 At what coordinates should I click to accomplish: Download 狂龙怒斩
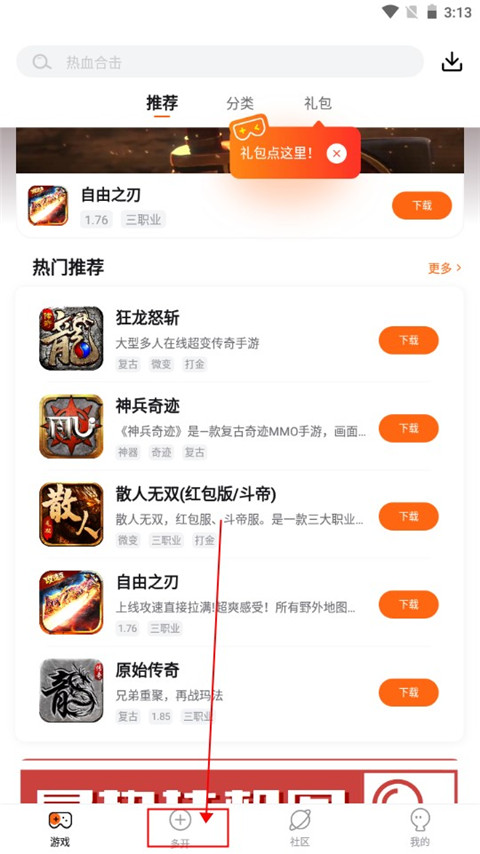pos(408,340)
